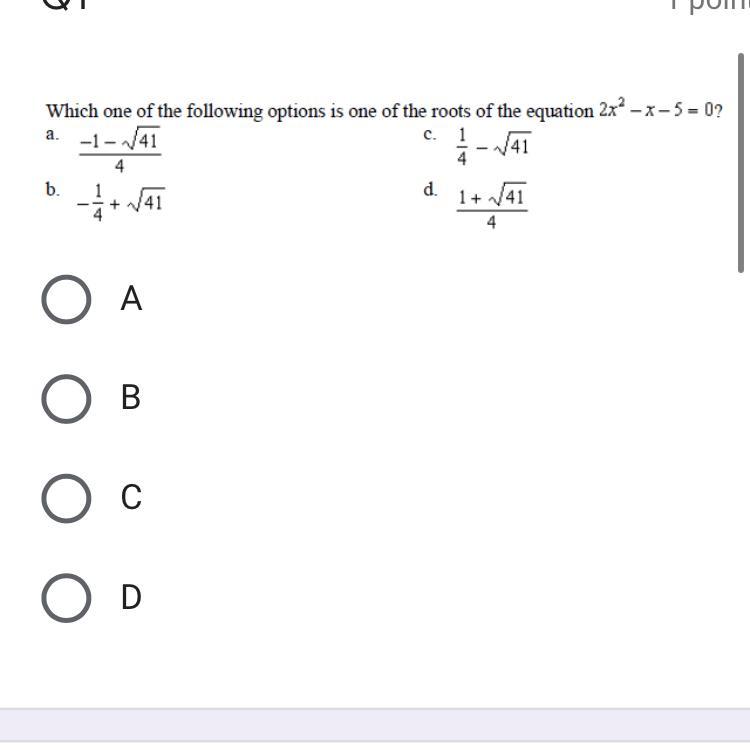Image resolution: width=750 pixels, height=750 pixels.
Task: Mark option C as the answer
Action: coord(67,498)
